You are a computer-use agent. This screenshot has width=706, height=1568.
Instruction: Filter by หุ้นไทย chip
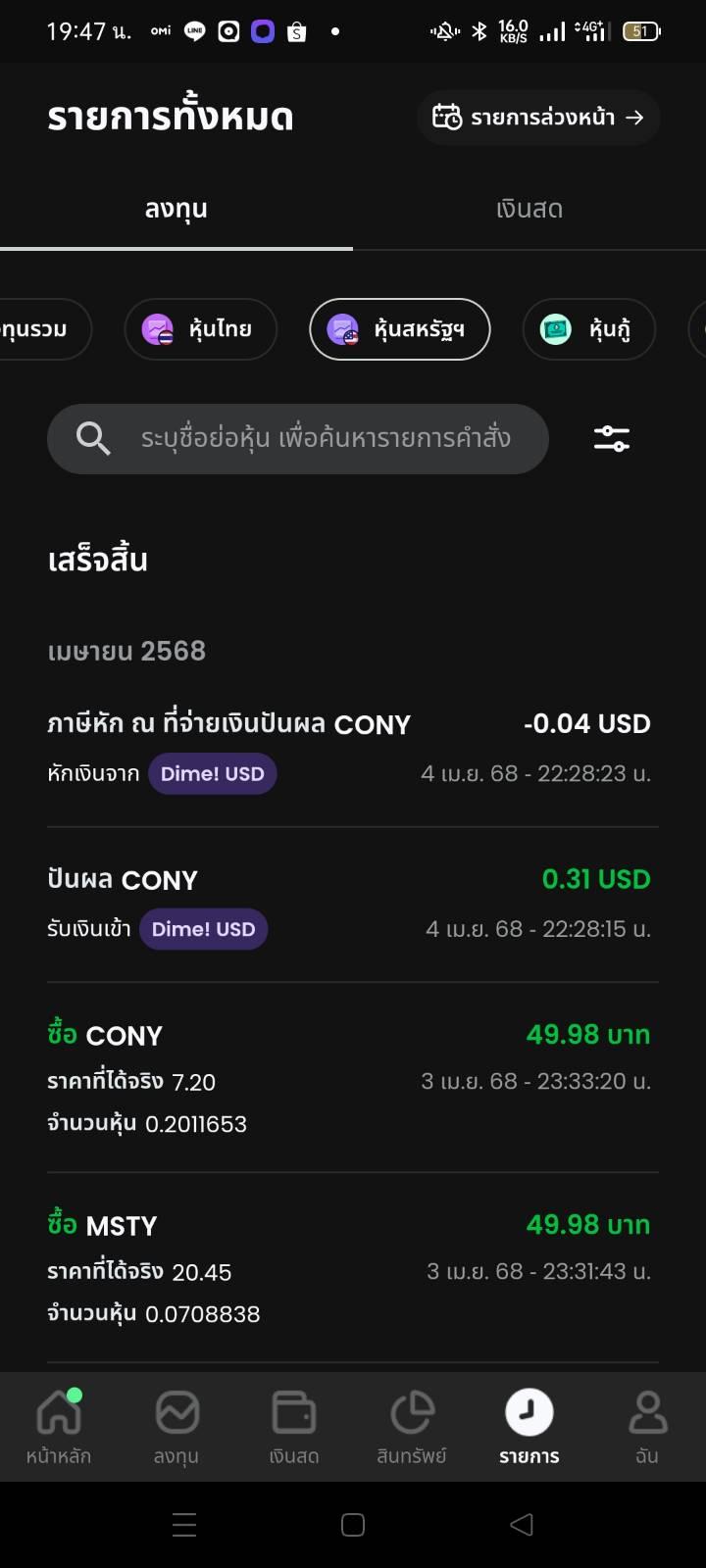coord(200,329)
